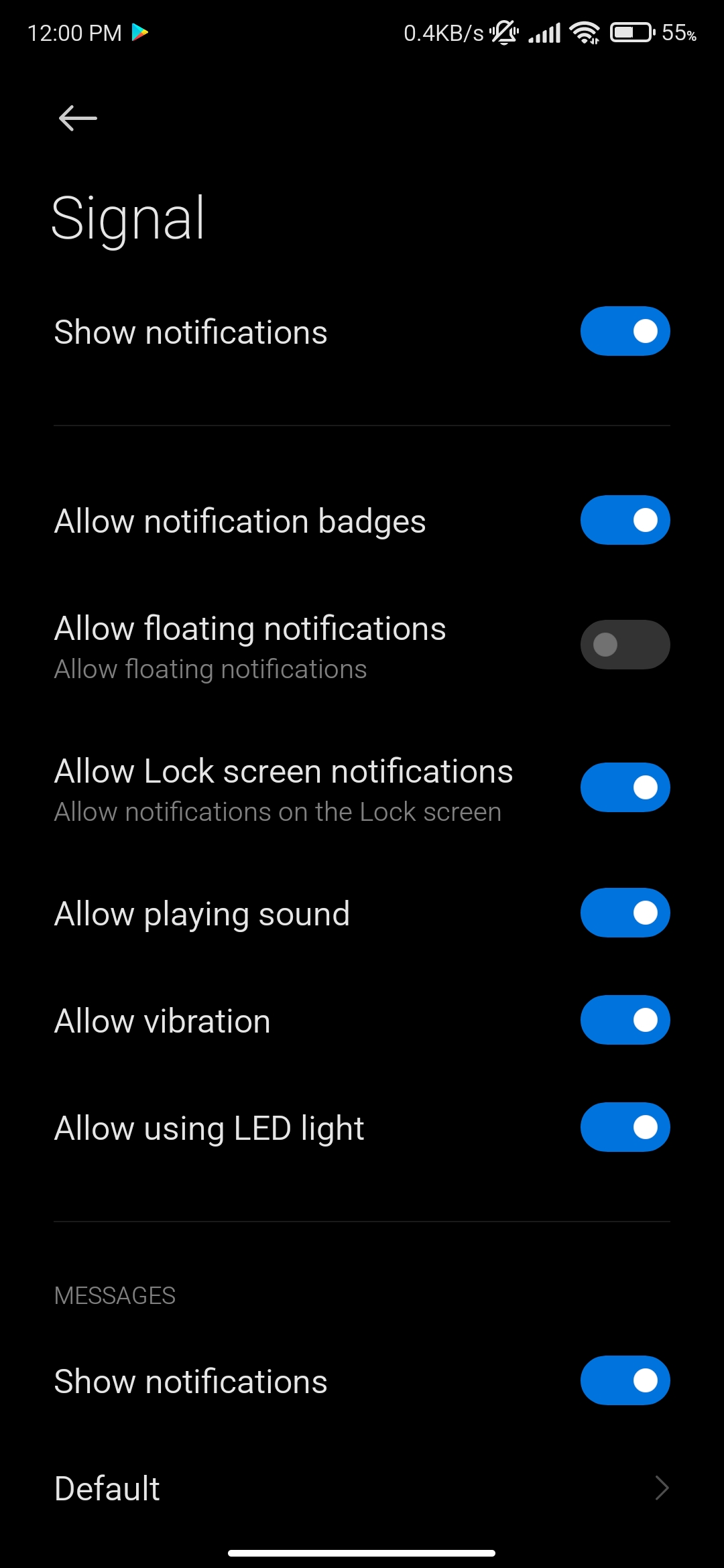
Task: Enable Allow floating notifications
Action: click(625, 645)
